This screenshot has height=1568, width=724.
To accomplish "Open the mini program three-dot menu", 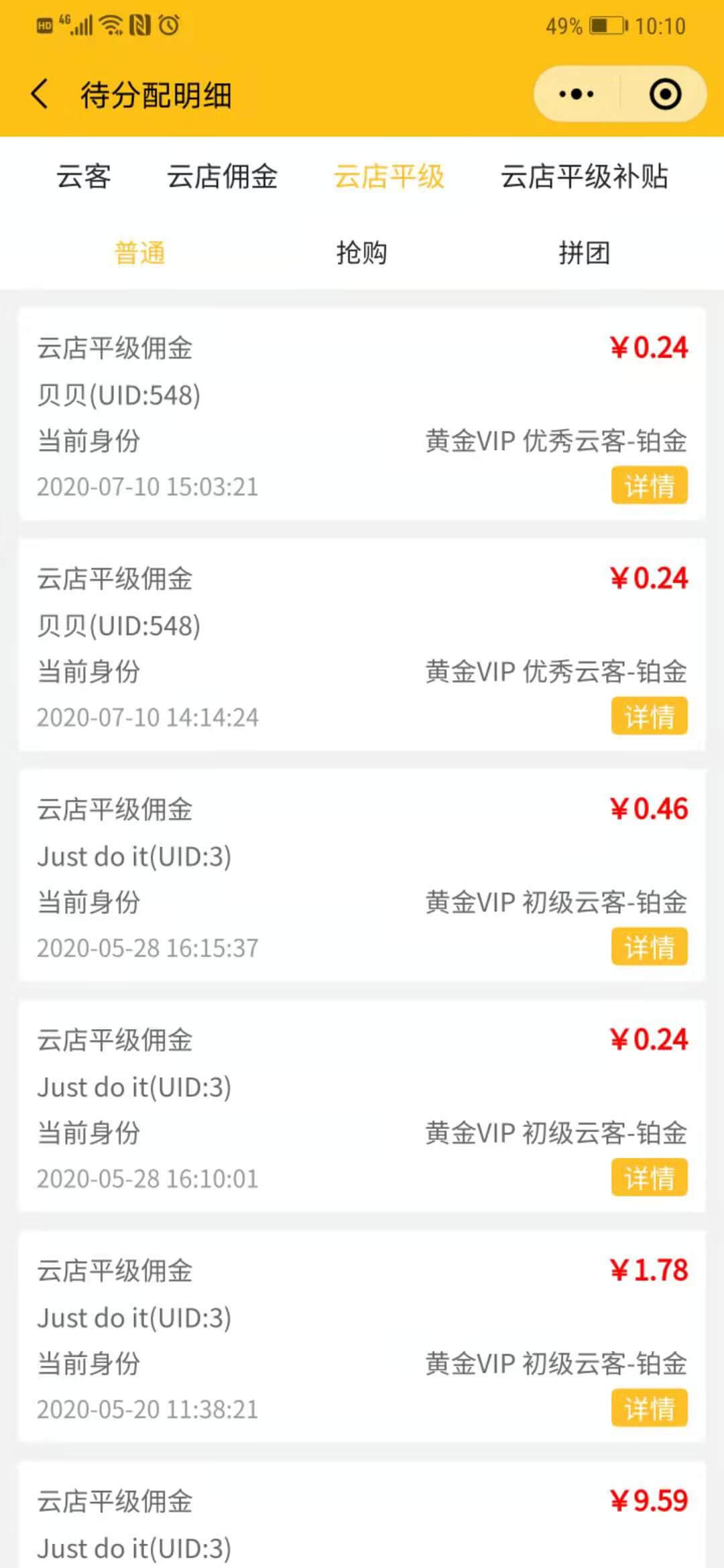I will pyautogui.click(x=577, y=94).
